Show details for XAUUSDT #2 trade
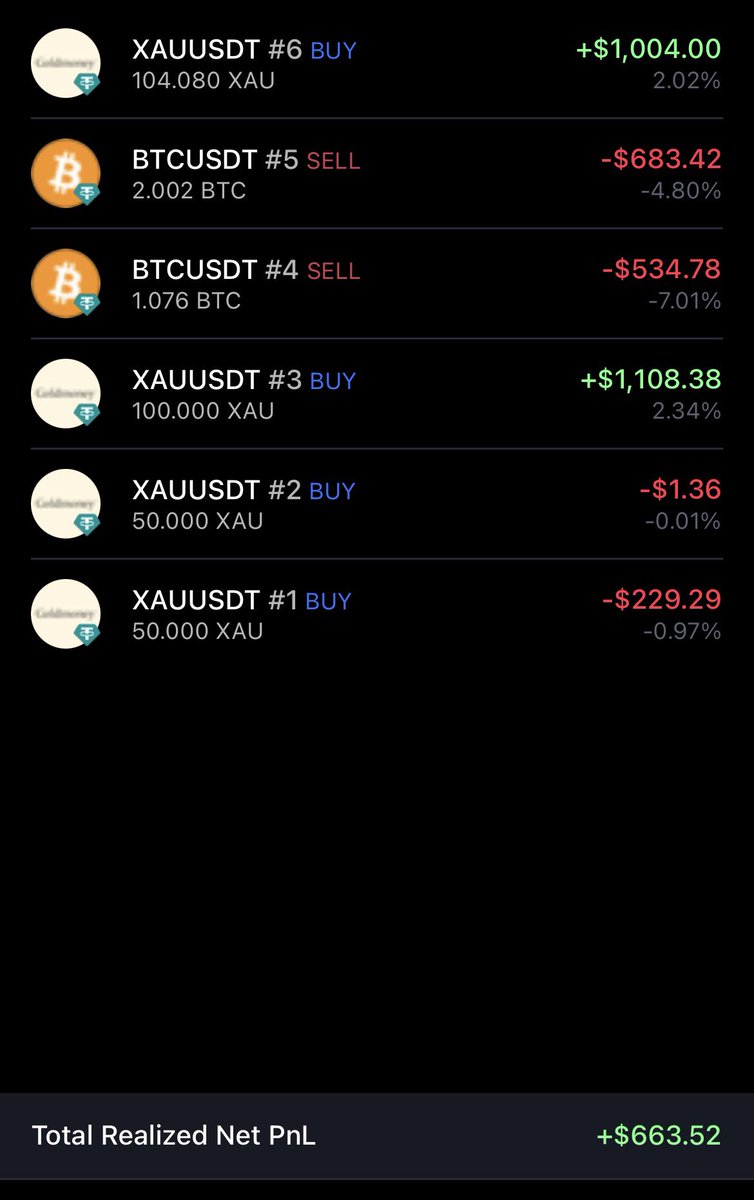The image size is (754, 1200). coord(376,504)
